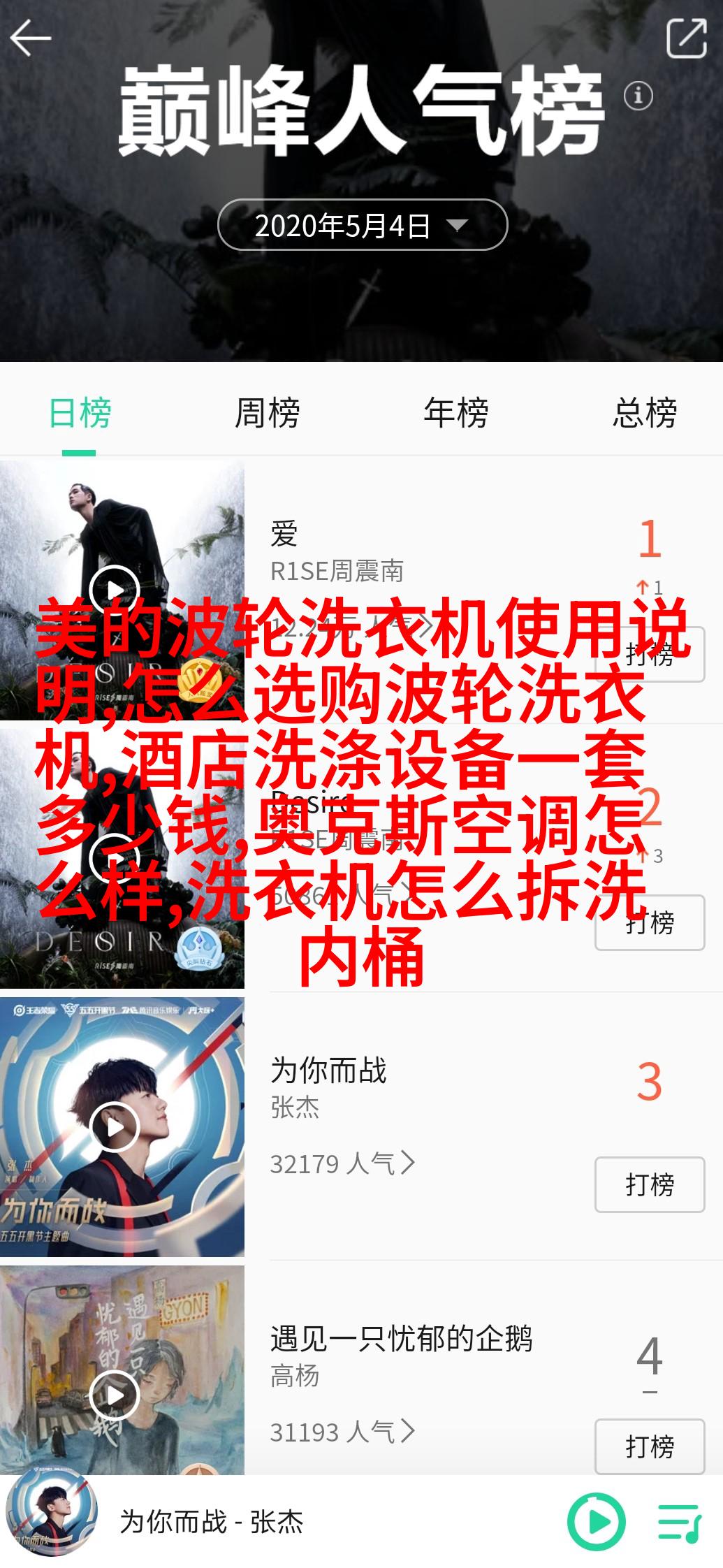
Task: Play 为你而战 from its cover image
Action: coord(115,1126)
